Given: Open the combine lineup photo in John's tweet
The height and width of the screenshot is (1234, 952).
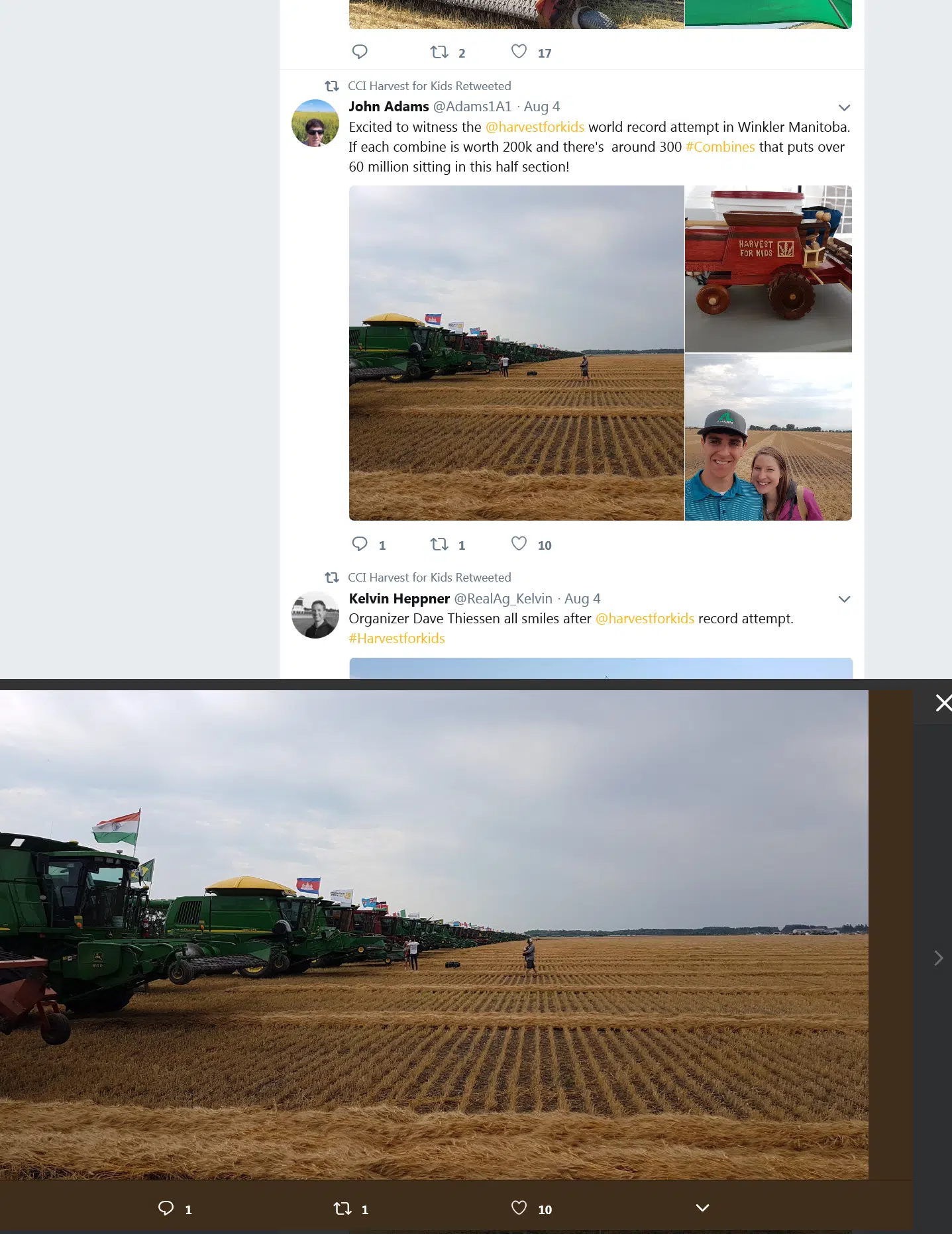Looking at the screenshot, I should coord(516,352).
